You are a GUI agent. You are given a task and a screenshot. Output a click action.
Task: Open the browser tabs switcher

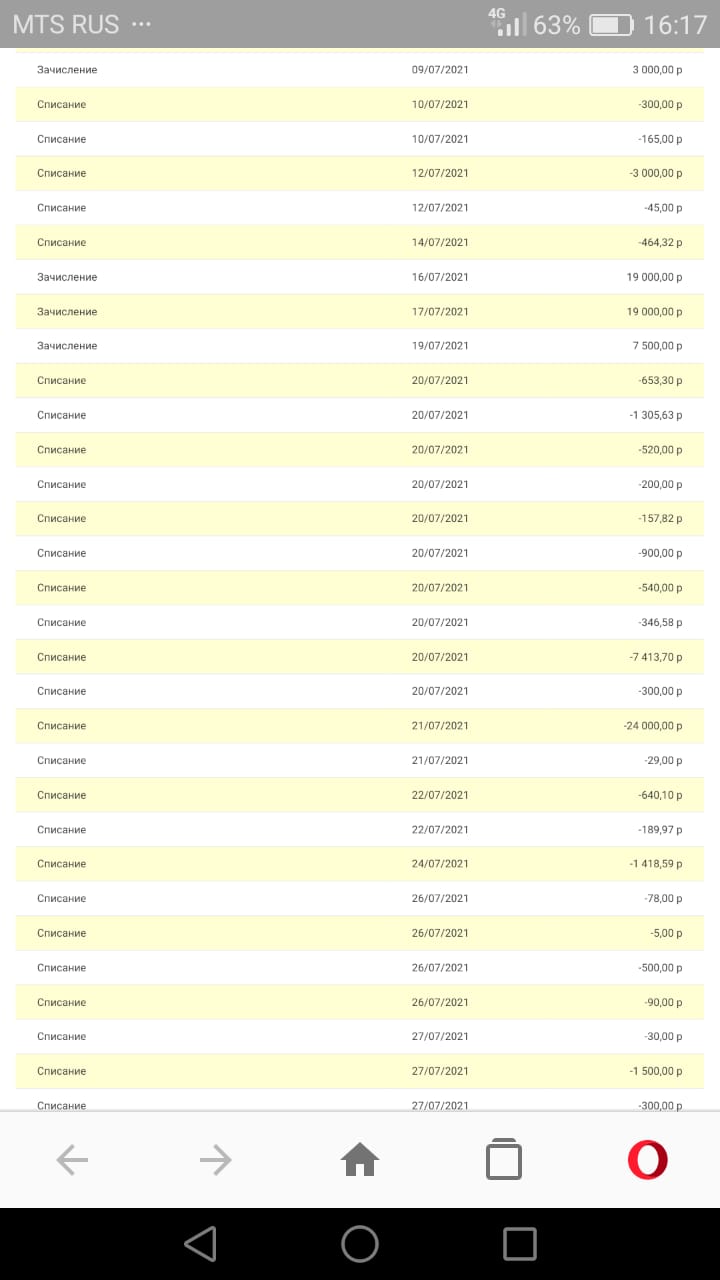[x=504, y=1160]
